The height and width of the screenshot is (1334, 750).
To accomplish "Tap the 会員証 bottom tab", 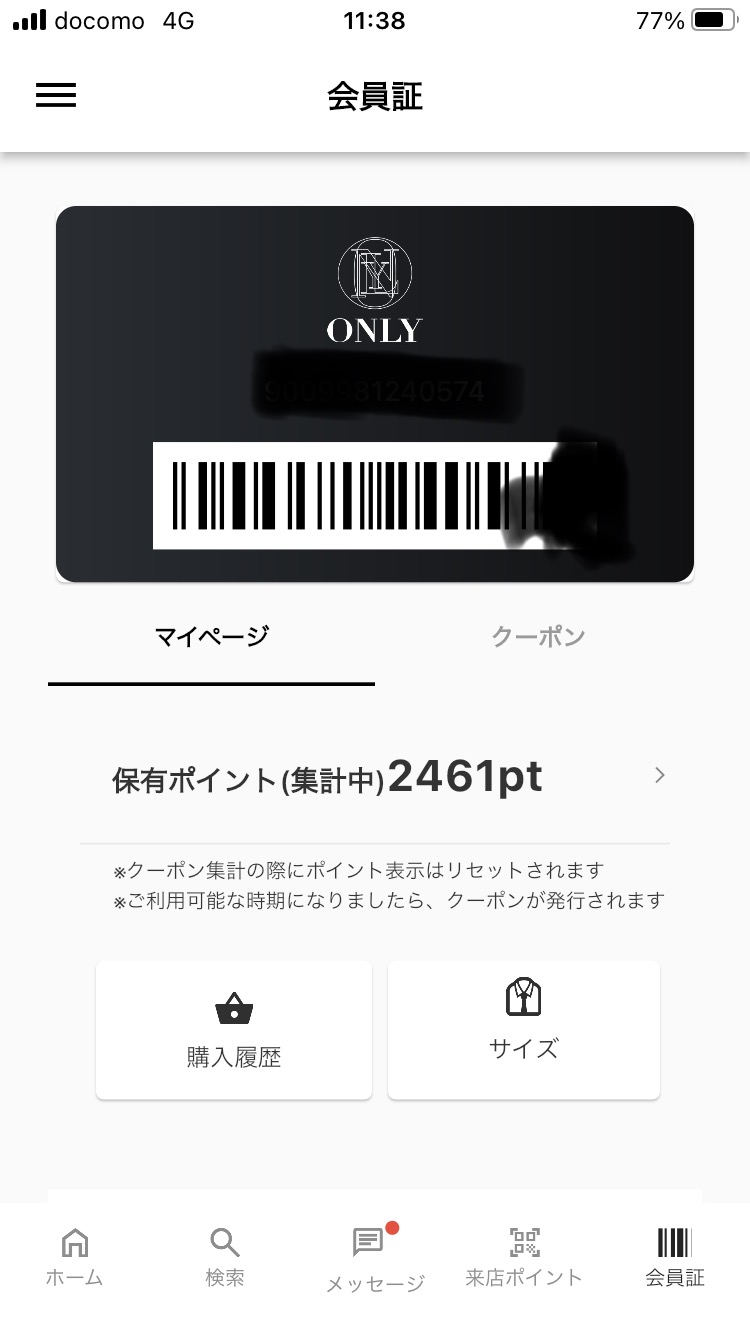I will (675, 1257).
